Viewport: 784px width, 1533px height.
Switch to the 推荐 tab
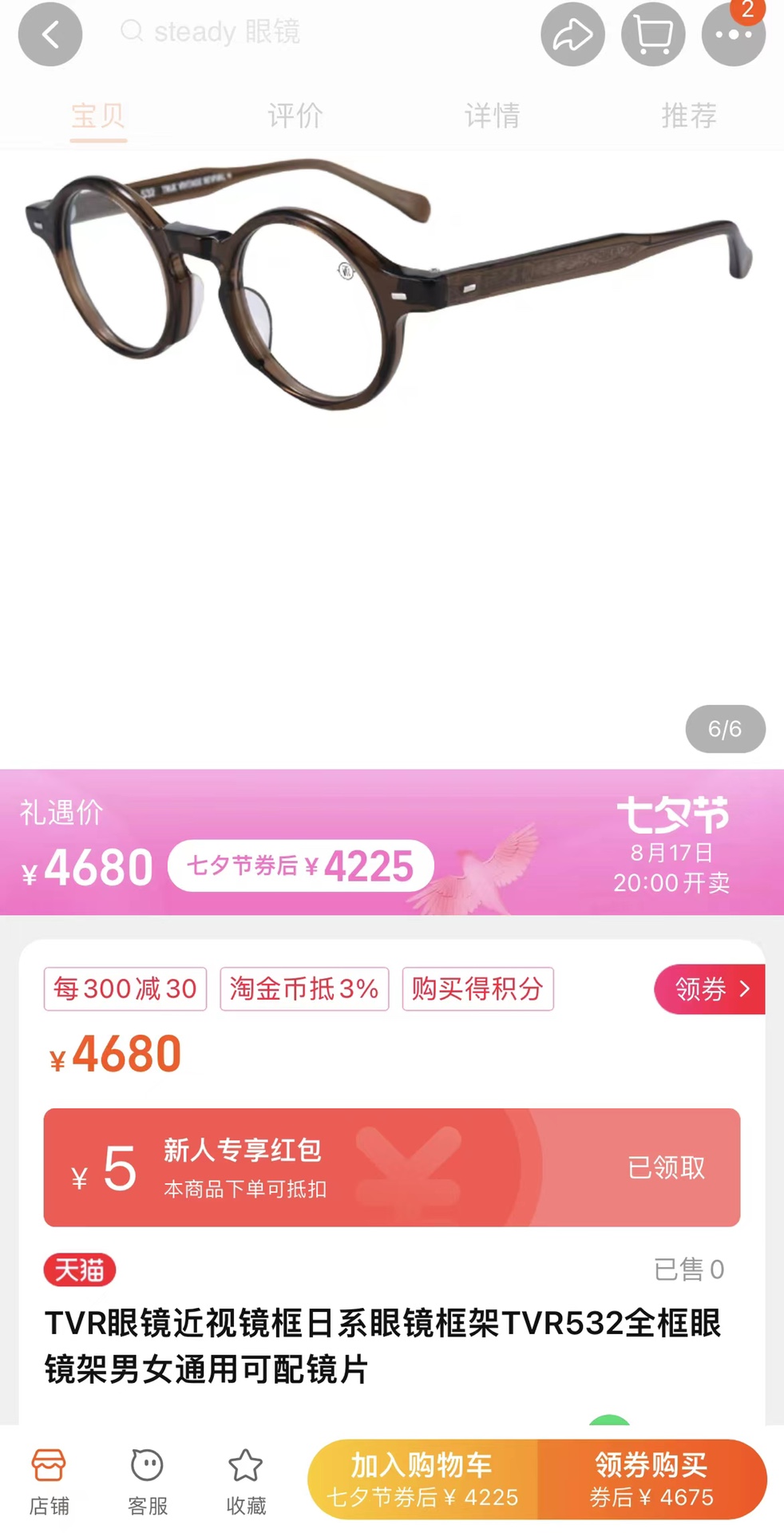click(x=688, y=116)
